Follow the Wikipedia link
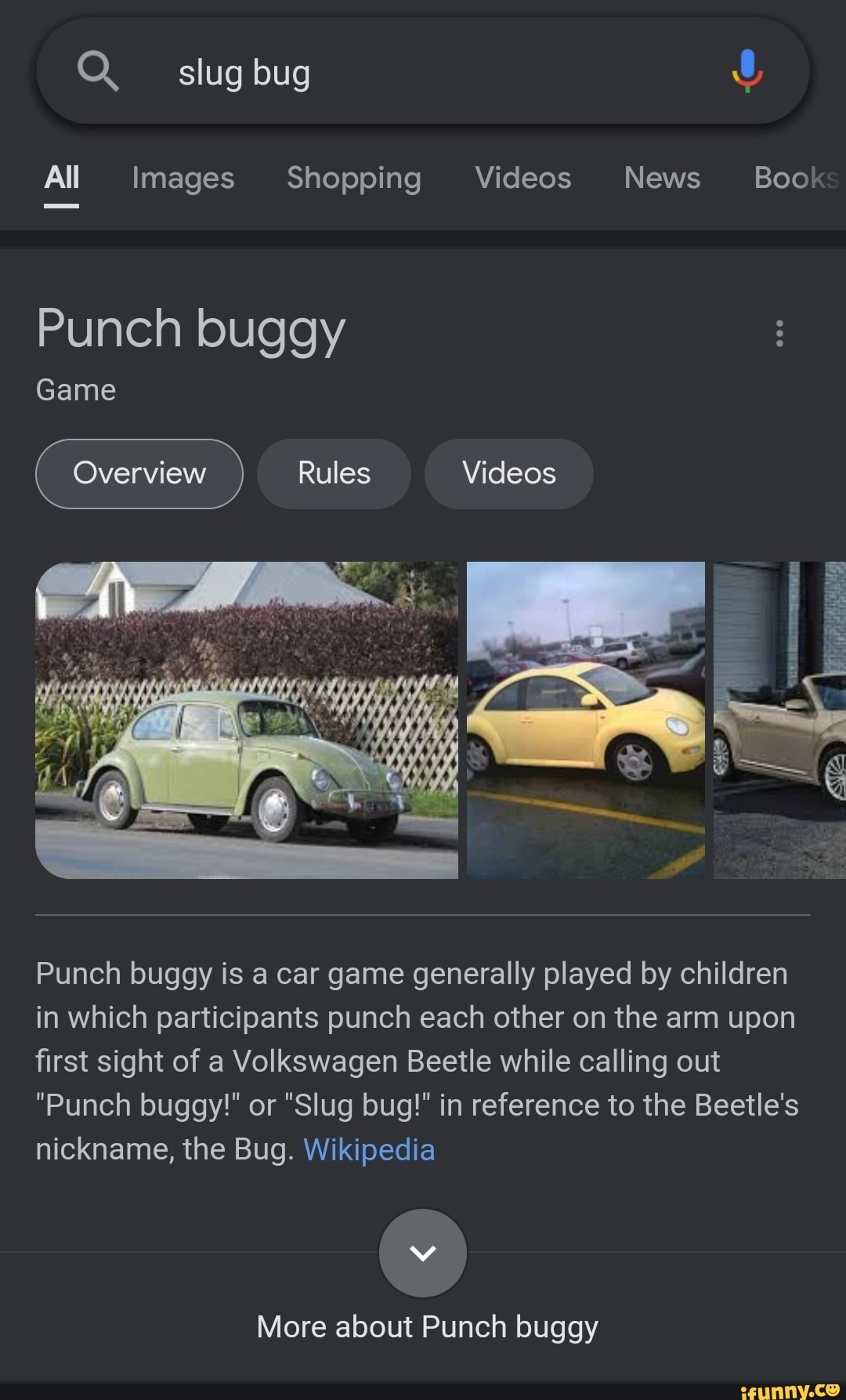Screen dimensions: 846x1400 [x=369, y=1150]
